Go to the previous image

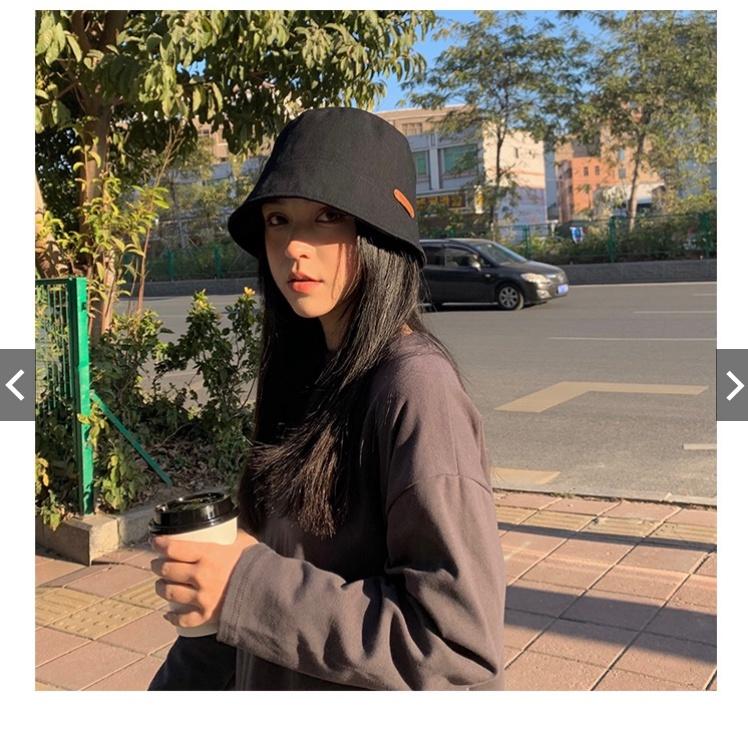coord(16,385)
